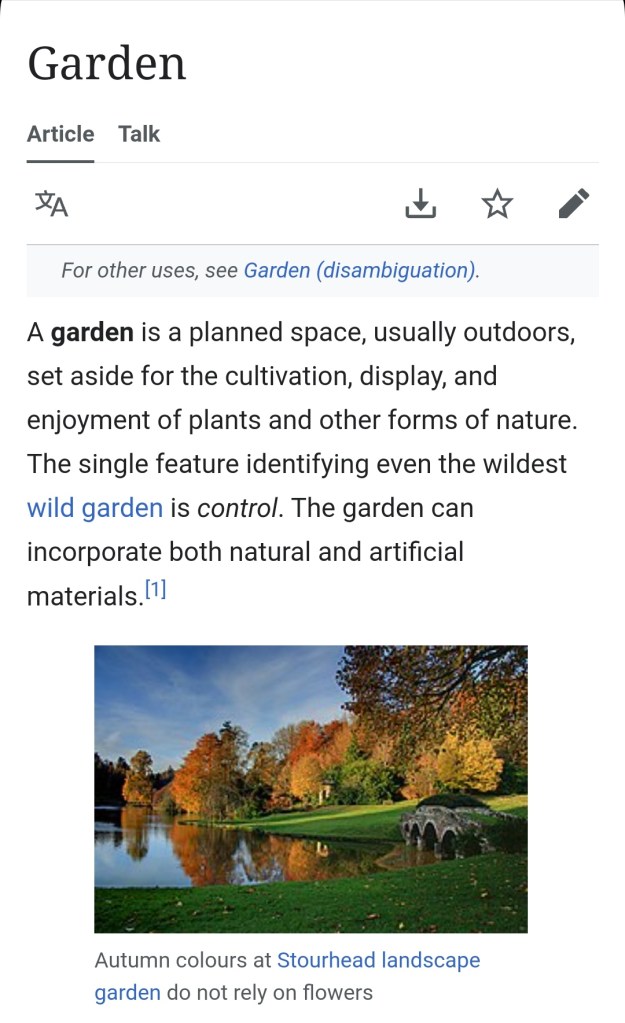
Task: Add Garden article to watchlist
Action: click(497, 204)
